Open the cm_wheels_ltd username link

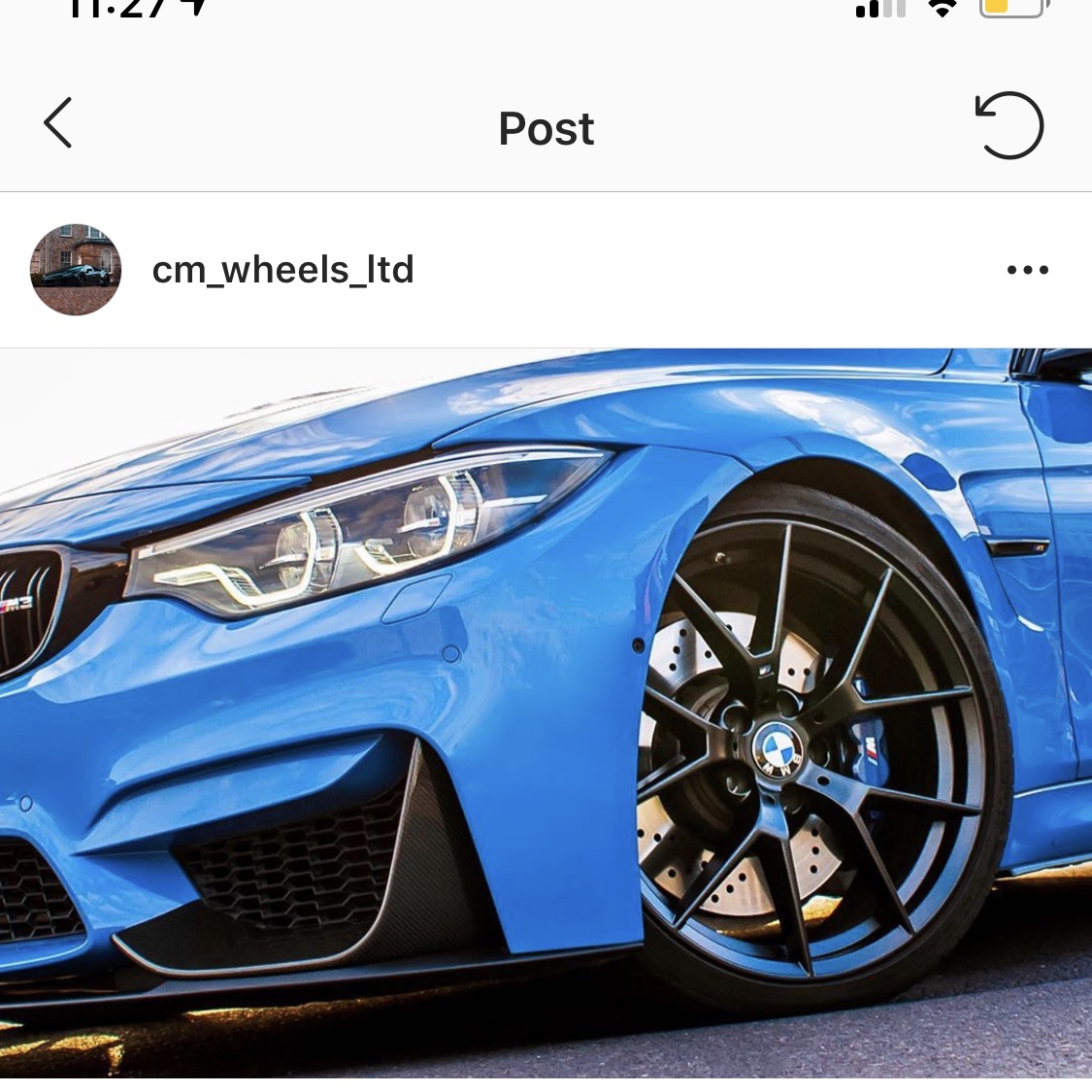(x=282, y=270)
